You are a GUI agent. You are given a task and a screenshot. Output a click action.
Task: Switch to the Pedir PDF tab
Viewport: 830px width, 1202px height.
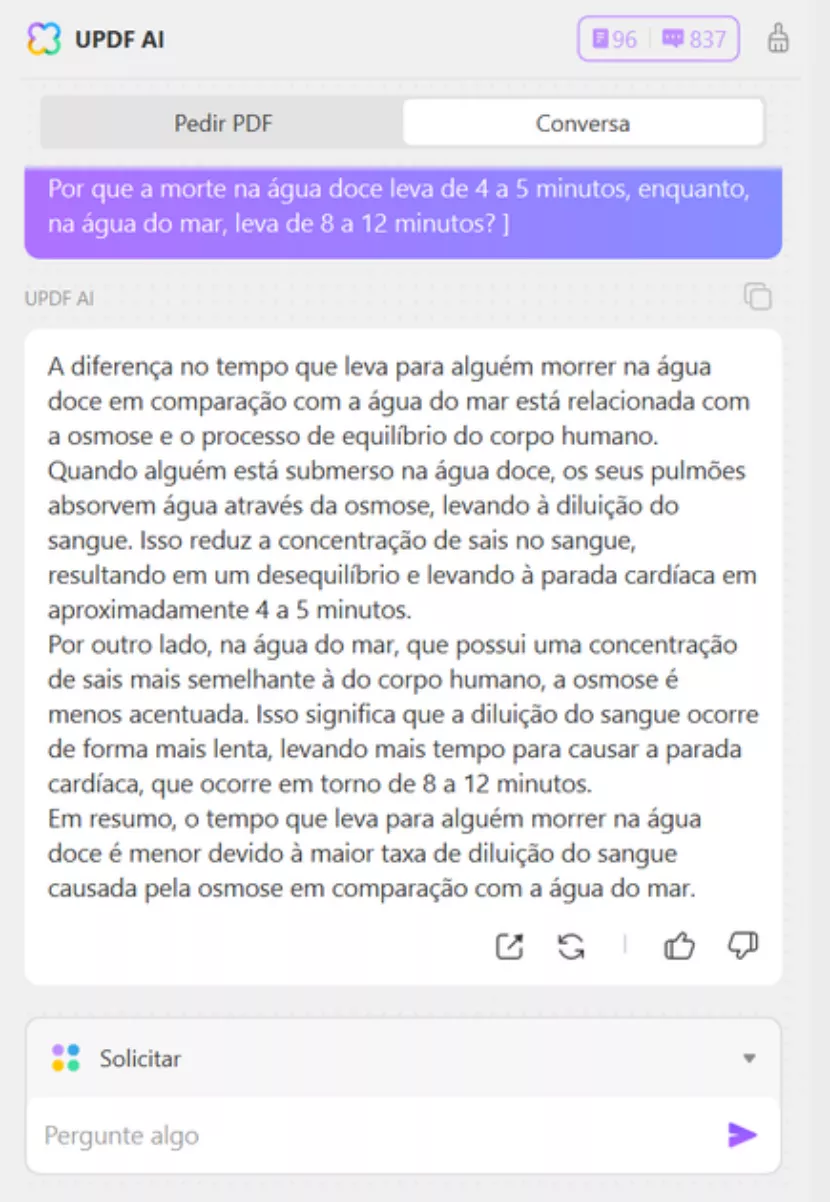pos(221,122)
